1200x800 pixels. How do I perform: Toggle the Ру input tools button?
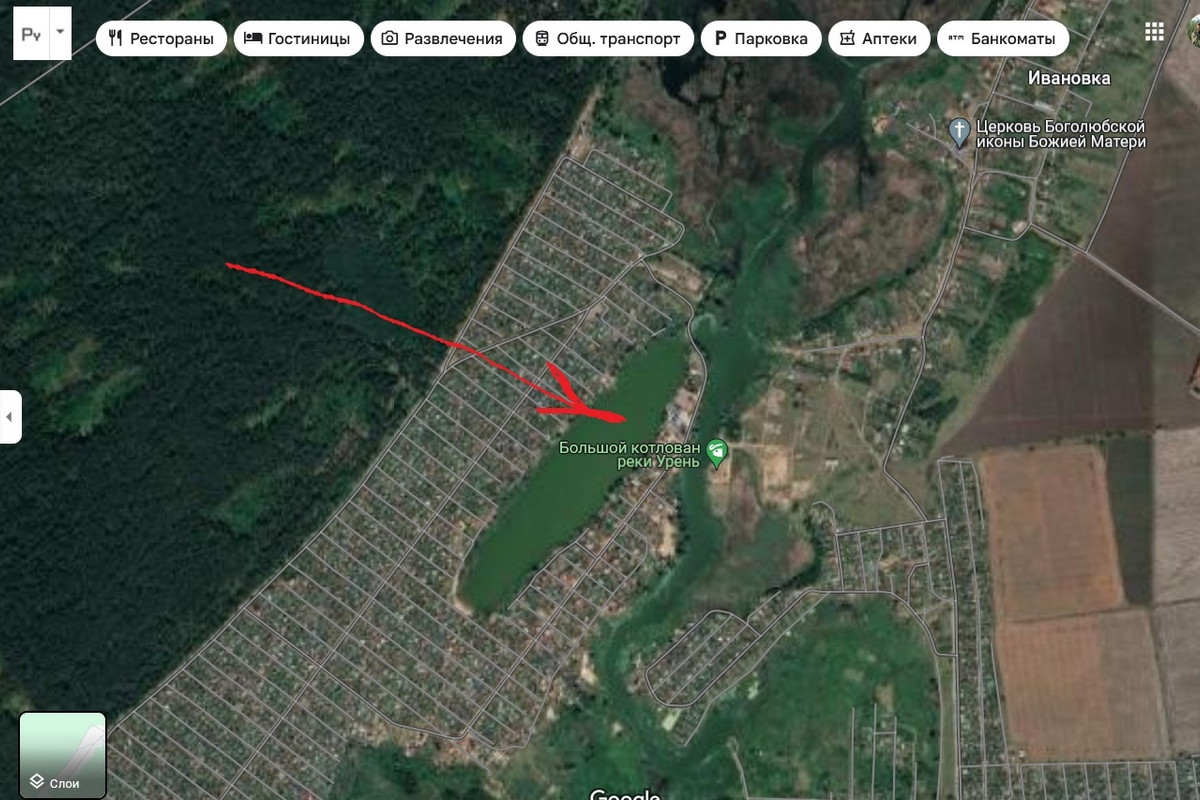[x=31, y=33]
